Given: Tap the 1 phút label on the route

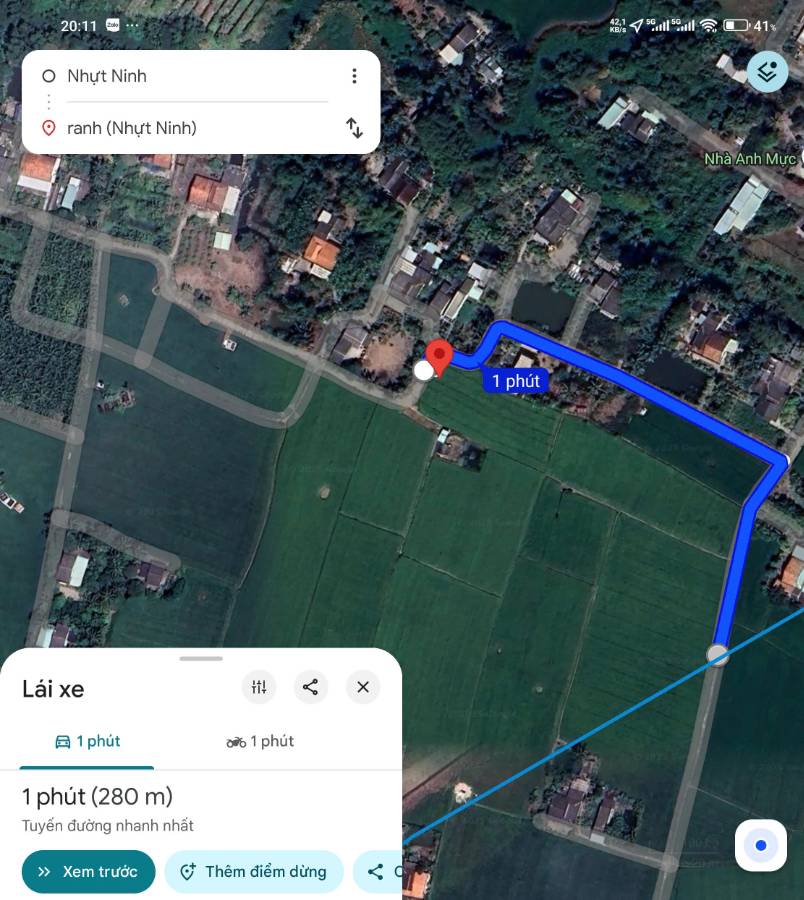Looking at the screenshot, I should (x=515, y=381).
